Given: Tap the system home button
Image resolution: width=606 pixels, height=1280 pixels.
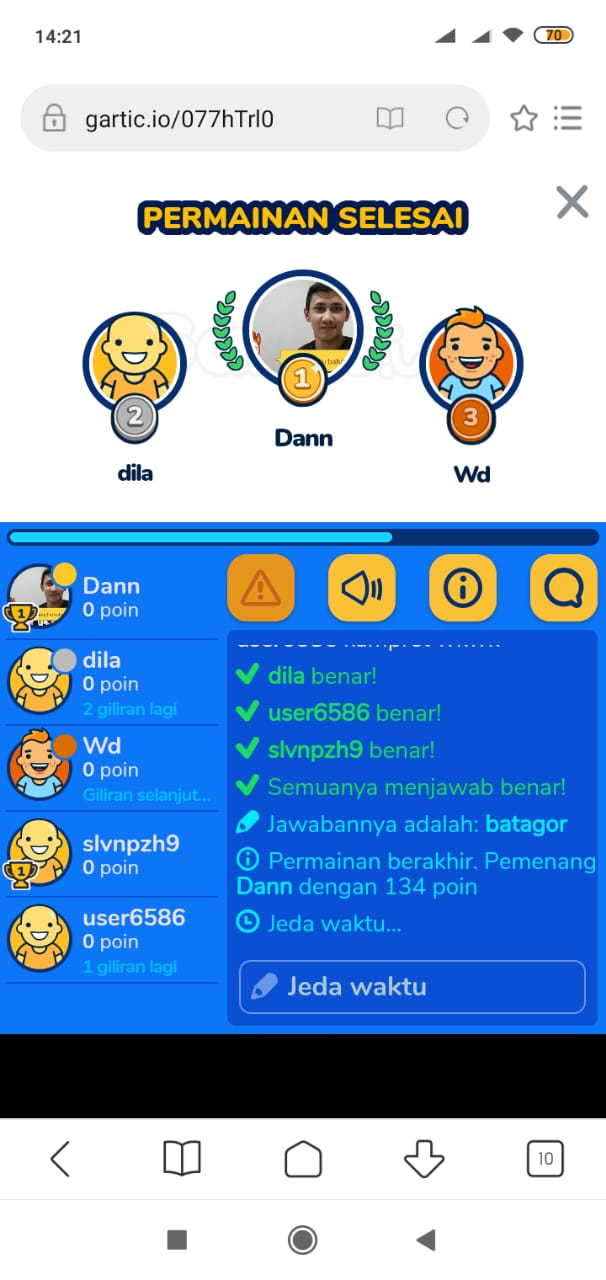Looking at the screenshot, I should click(x=302, y=1240).
